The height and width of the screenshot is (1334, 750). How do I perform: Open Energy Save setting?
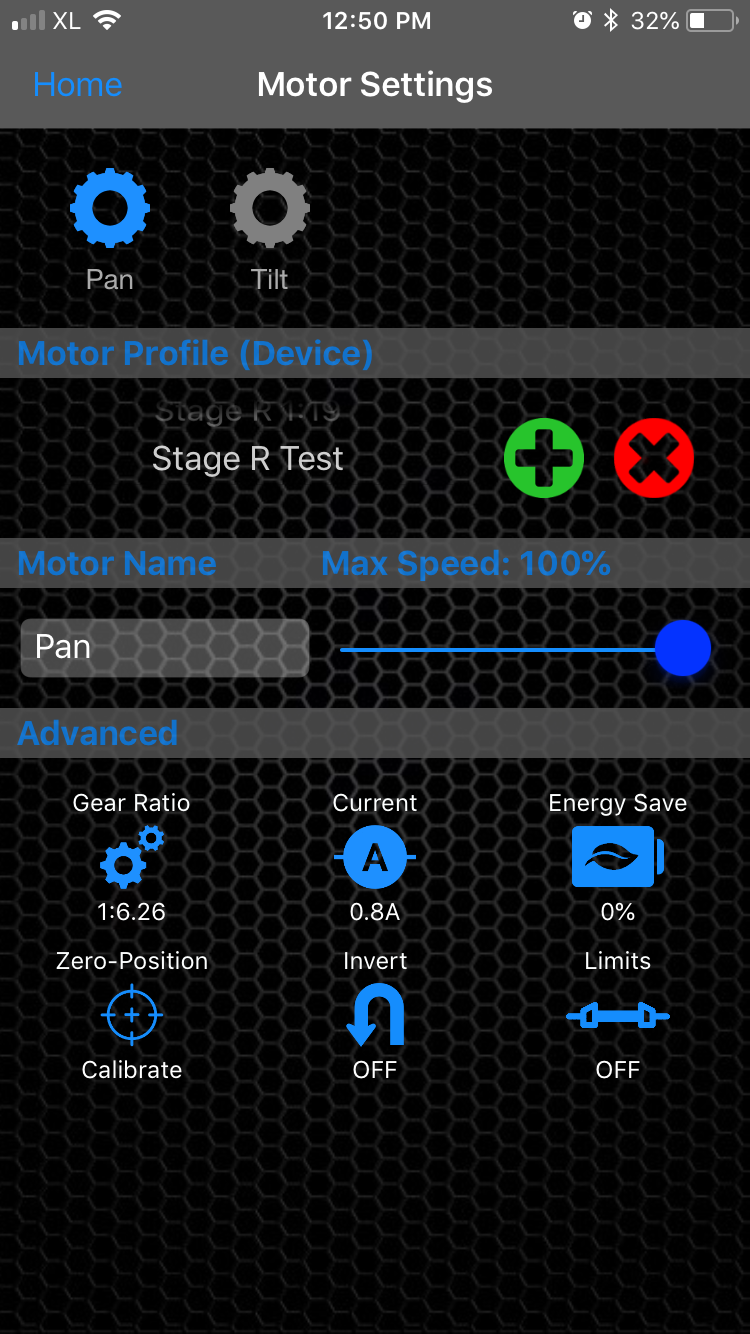coord(618,857)
